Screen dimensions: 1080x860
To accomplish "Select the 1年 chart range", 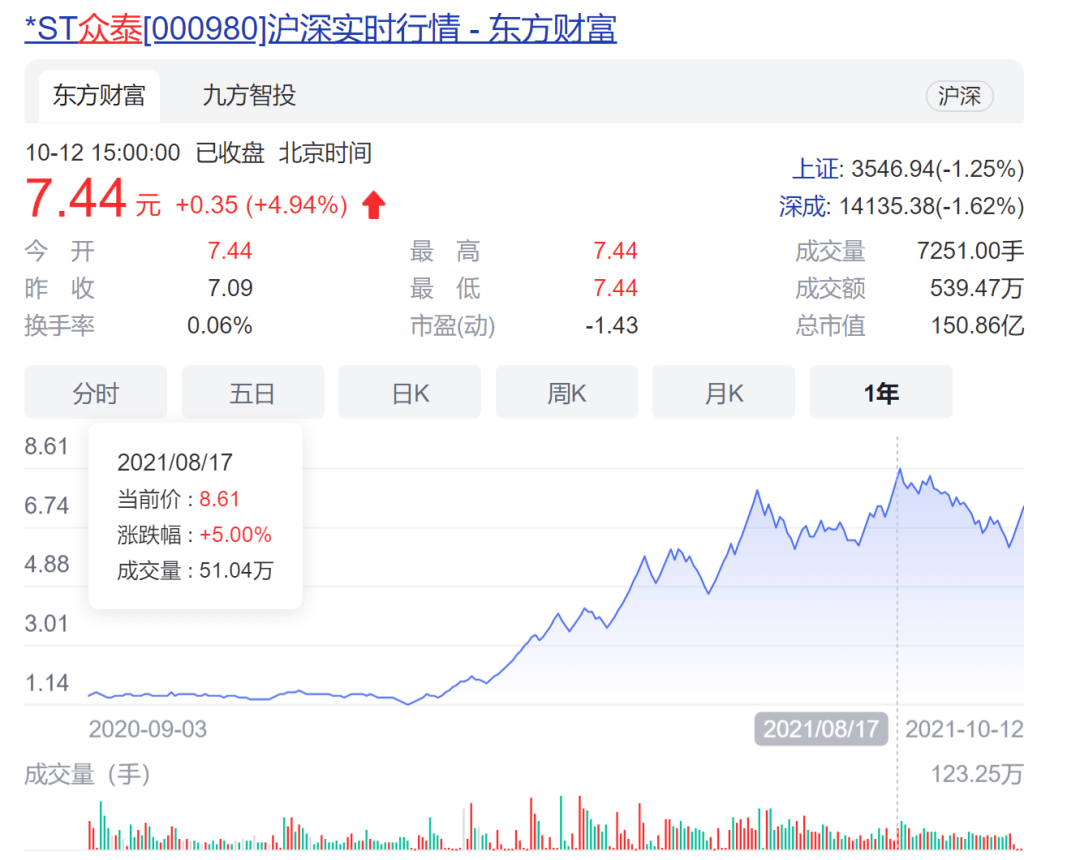I will click(x=880, y=393).
